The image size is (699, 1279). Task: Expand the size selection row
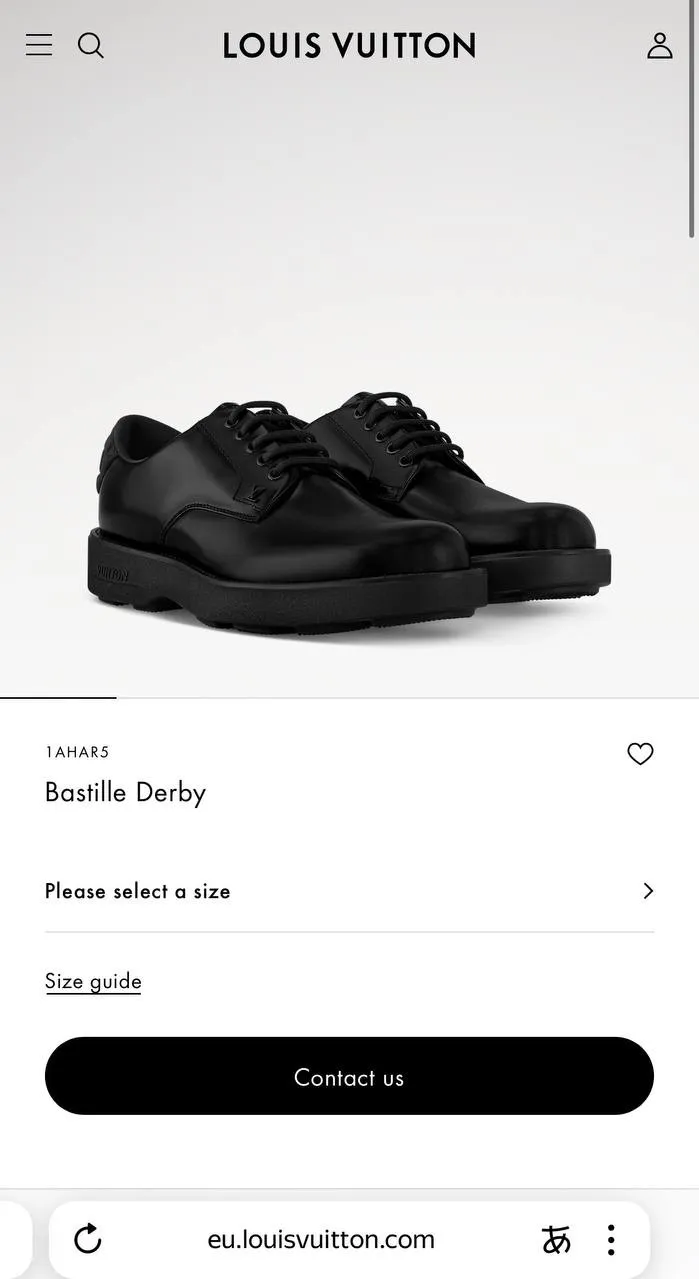pos(349,891)
